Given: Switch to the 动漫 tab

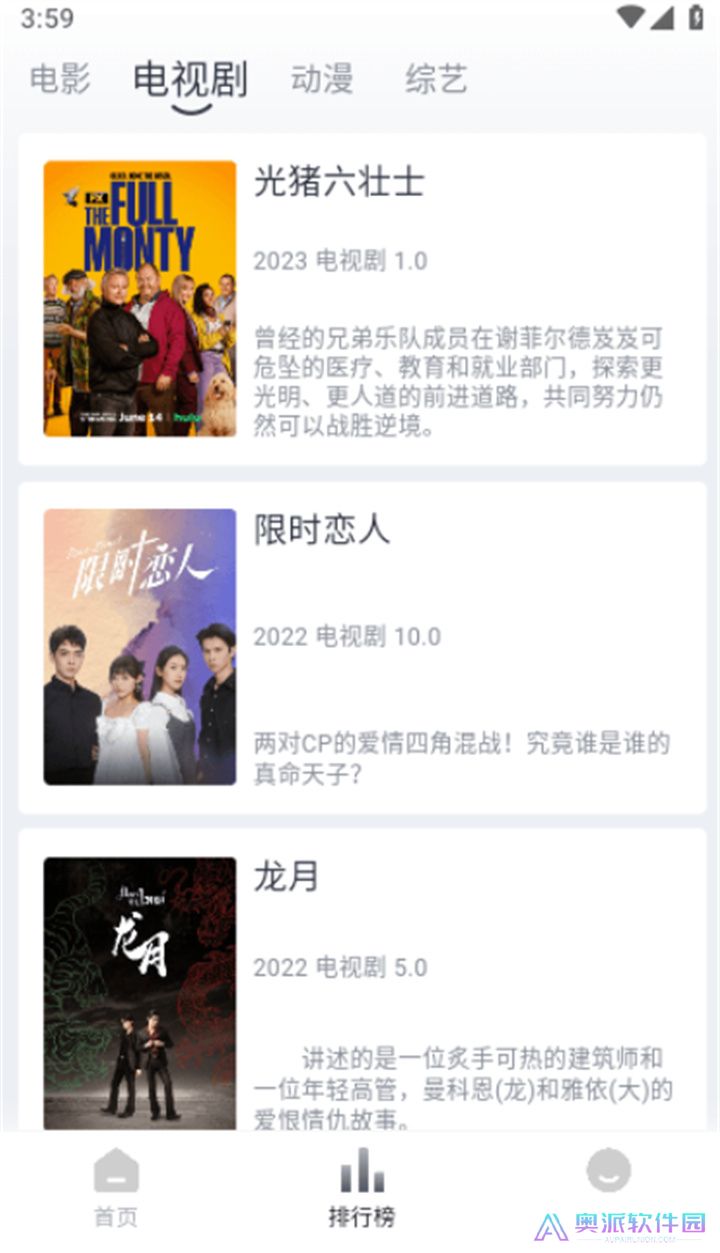Looking at the screenshot, I should coord(322,80).
